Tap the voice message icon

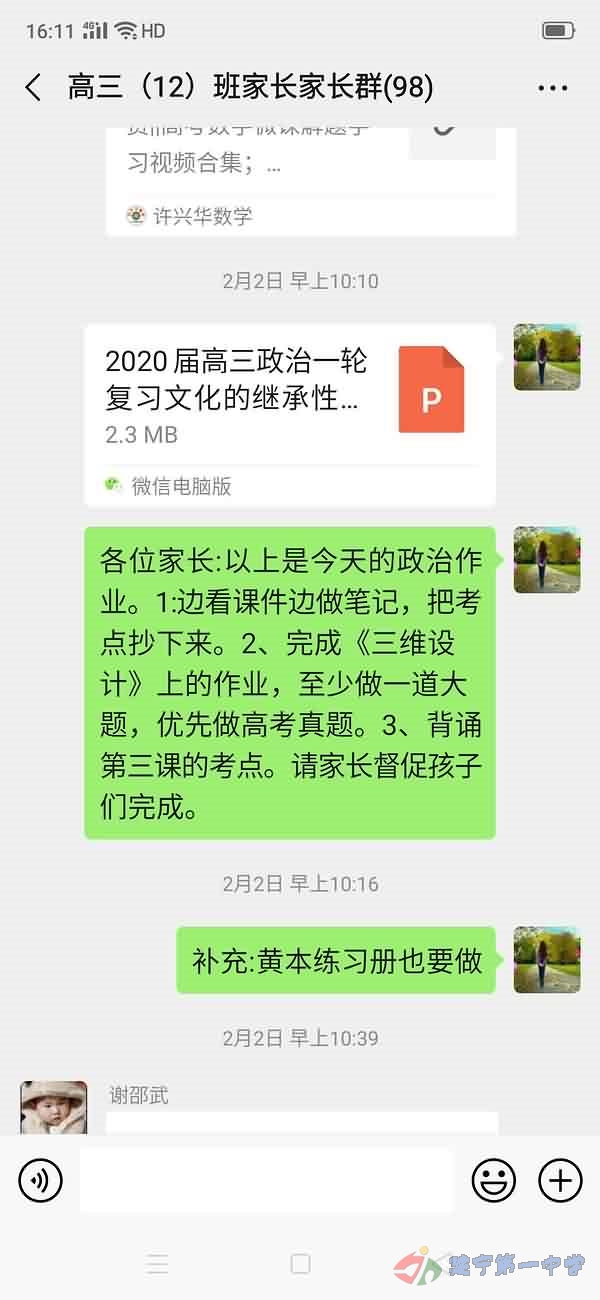[40, 1181]
